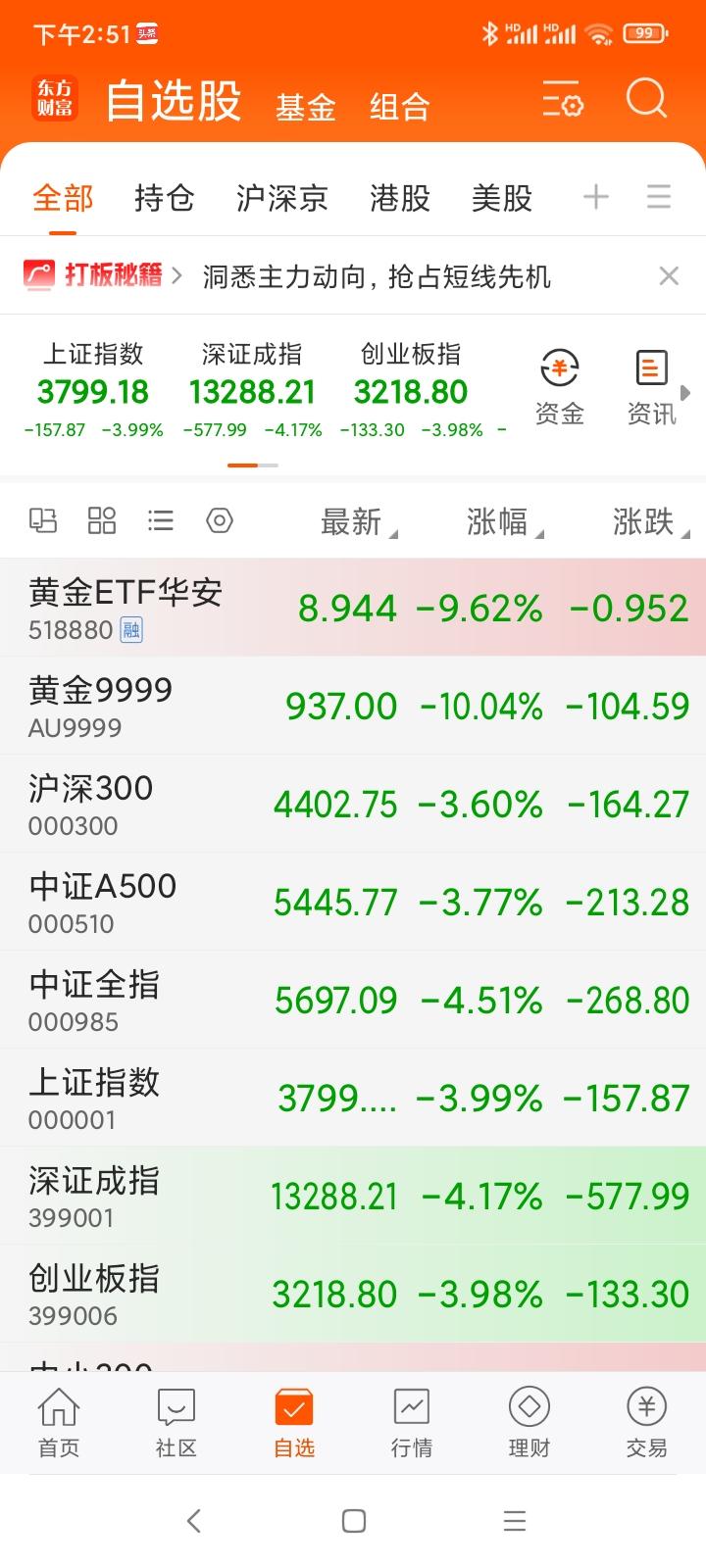Tap the target-circle view icon

click(x=220, y=519)
